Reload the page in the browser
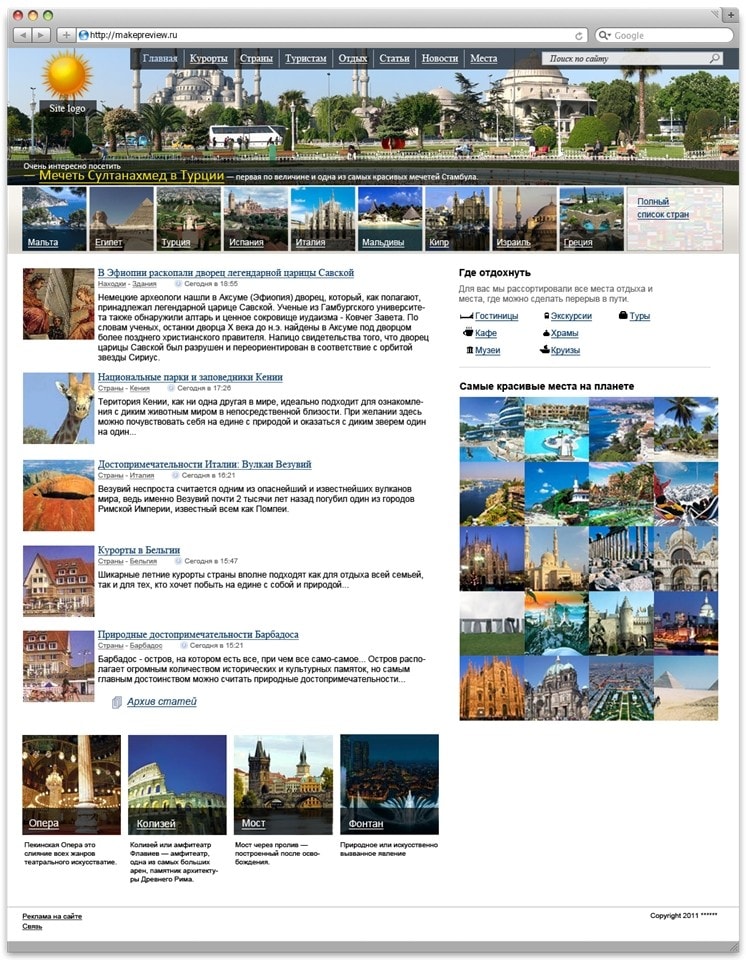 click(578, 35)
